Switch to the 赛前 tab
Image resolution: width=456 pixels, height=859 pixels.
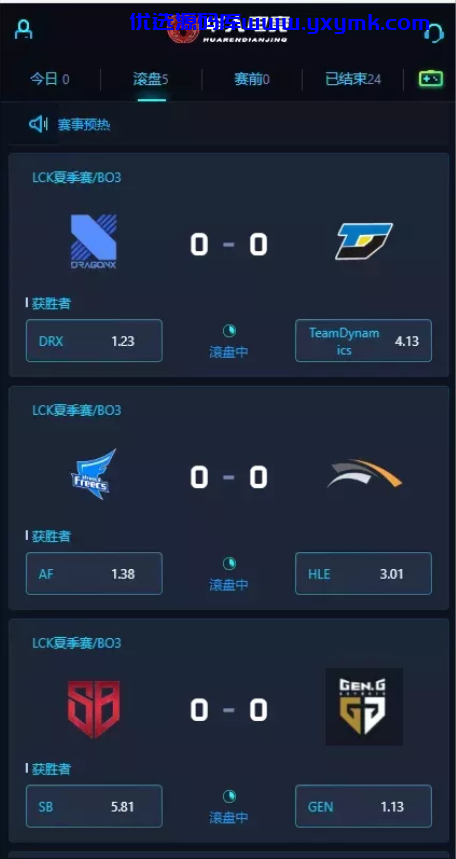tap(252, 79)
